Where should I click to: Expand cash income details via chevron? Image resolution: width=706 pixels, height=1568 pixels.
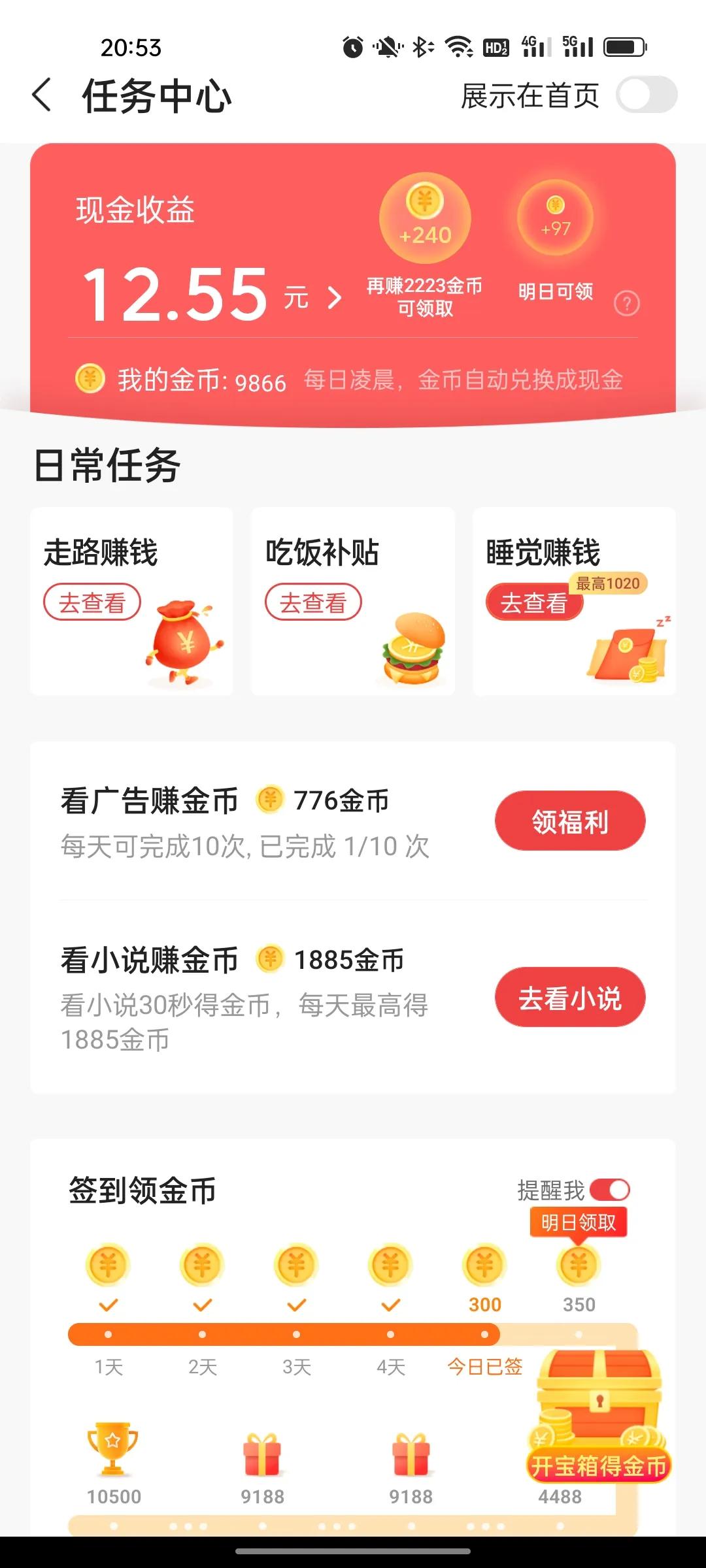coord(335,294)
